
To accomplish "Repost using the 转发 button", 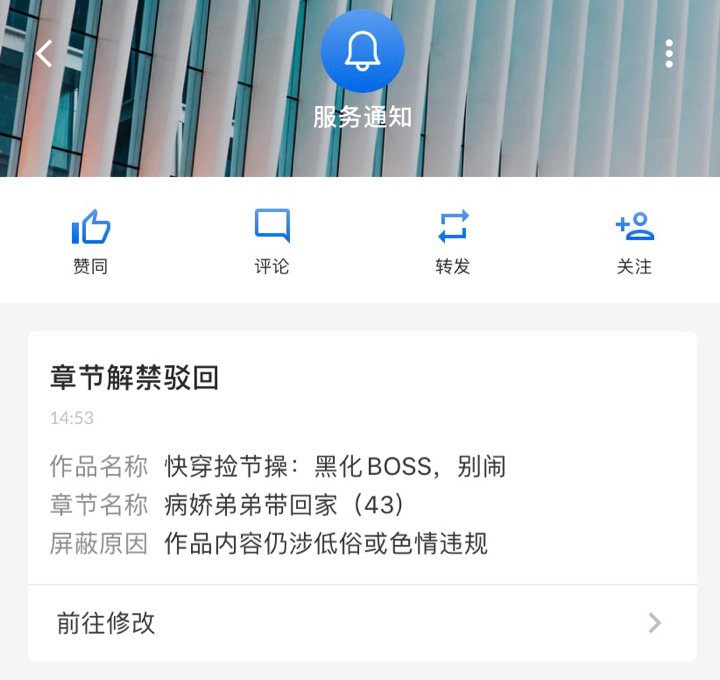I will pos(453,241).
